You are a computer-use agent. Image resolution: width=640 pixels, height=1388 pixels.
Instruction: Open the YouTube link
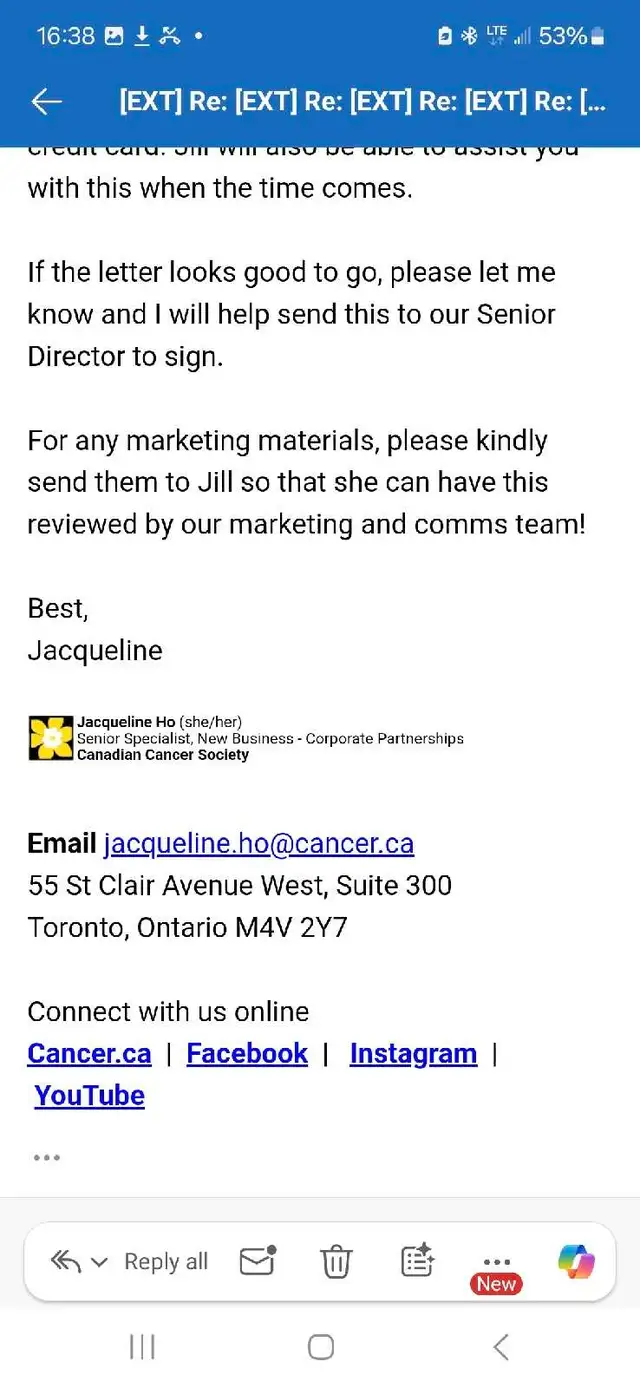point(90,1095)
